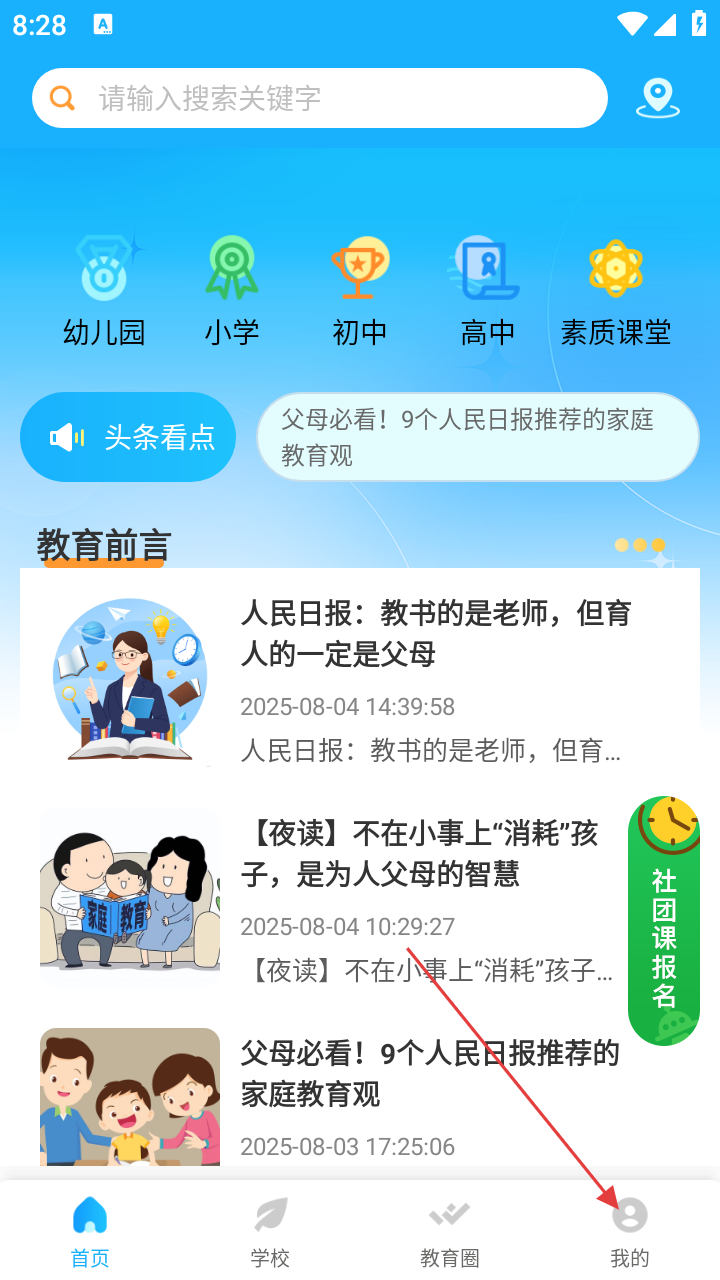This screenshot has width=720, height=1280.
Task: Go to the 教育圈 tab
Action: point(450,1230)
